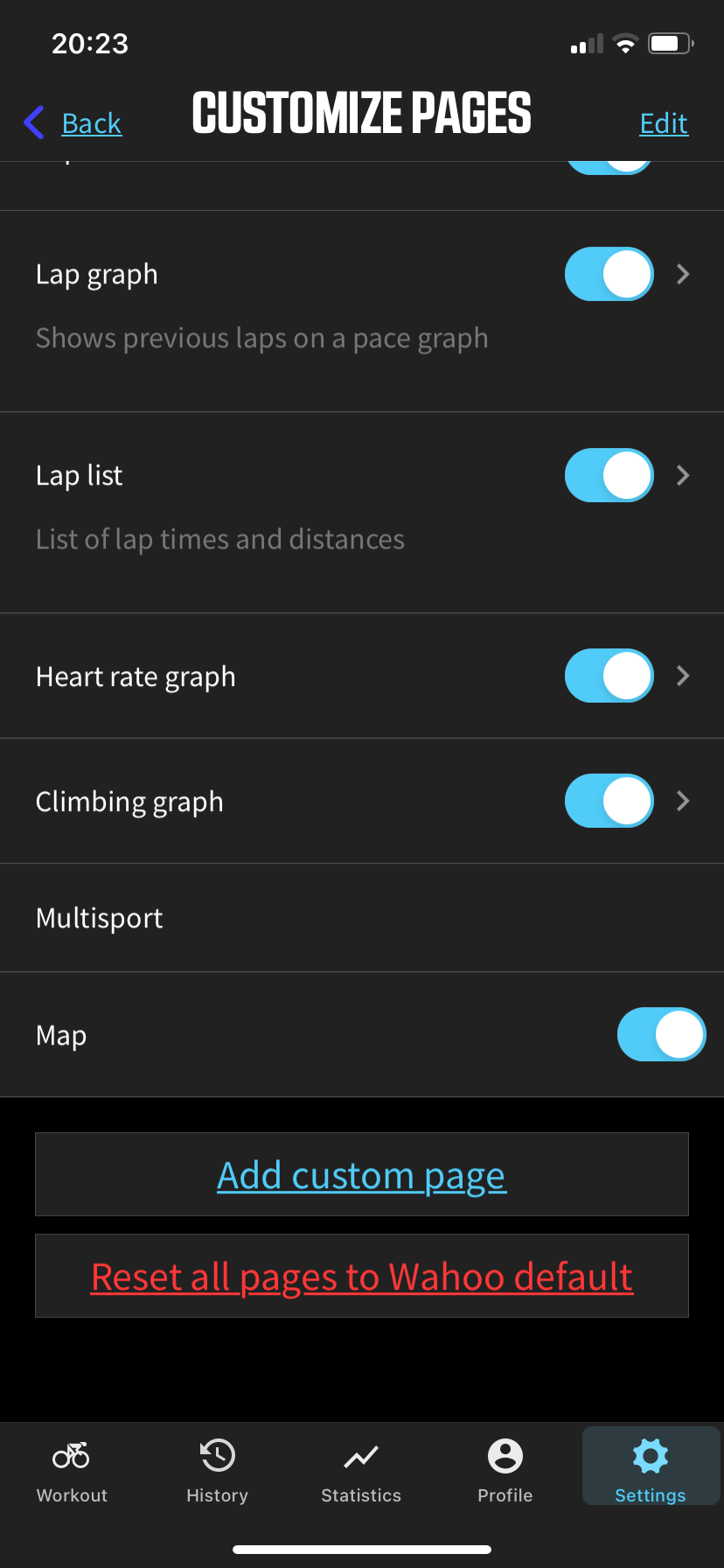This screenshot has height=1568, width=724.
Task: Open Heart rate graph chevron
Action: (x=684, y=676)
